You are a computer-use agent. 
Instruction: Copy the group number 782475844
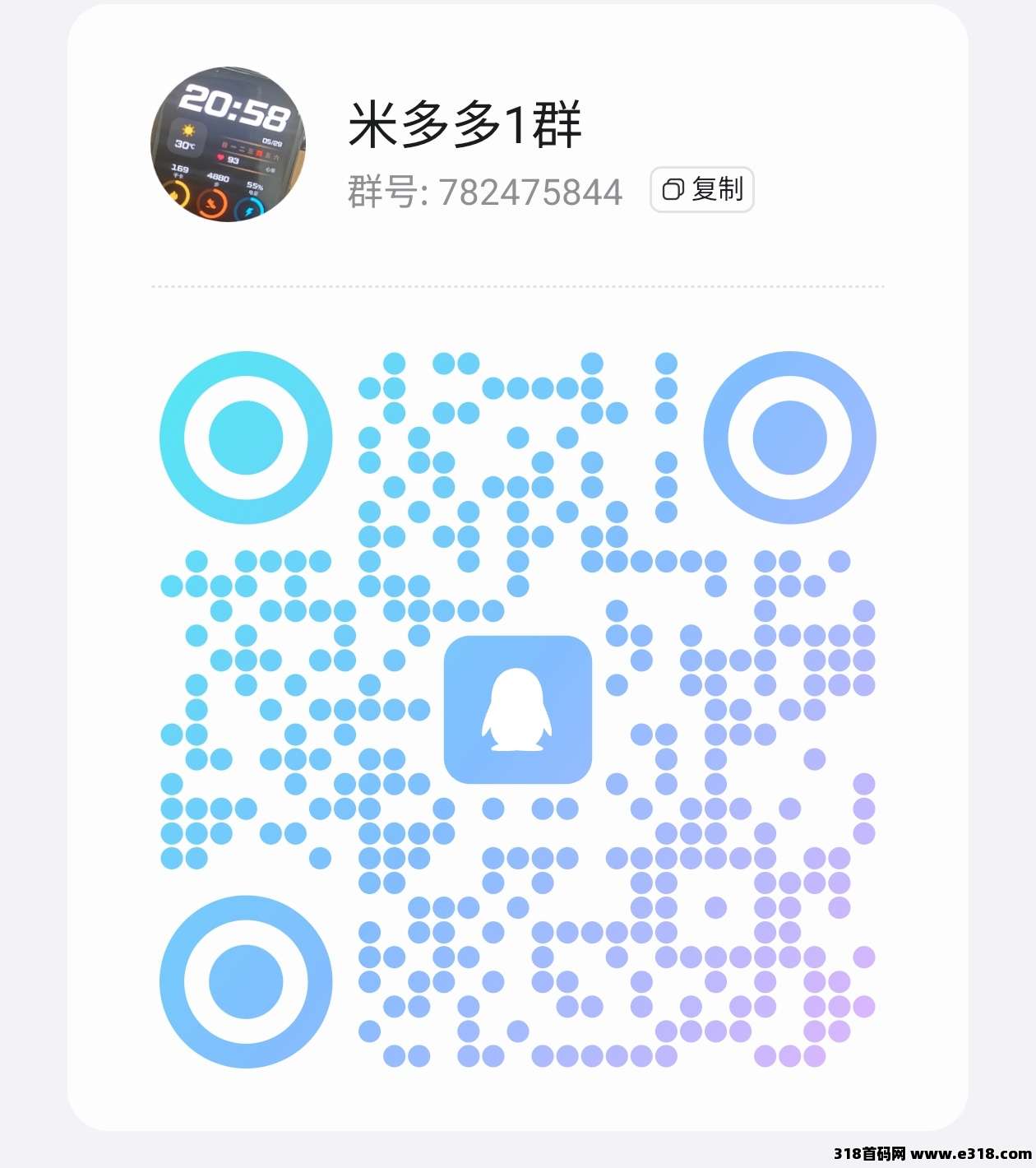pyautogui.click(x=701, y=190)
